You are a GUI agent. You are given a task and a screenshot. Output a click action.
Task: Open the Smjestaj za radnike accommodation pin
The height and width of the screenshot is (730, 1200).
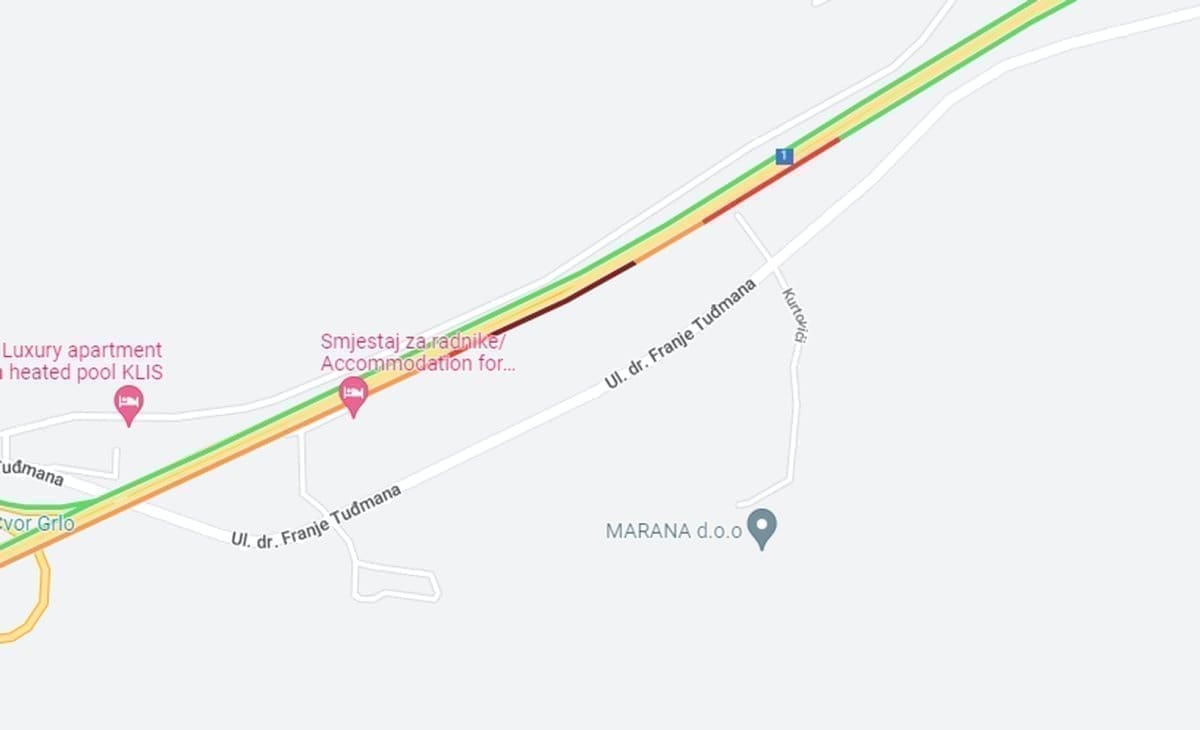pos(353,394)
